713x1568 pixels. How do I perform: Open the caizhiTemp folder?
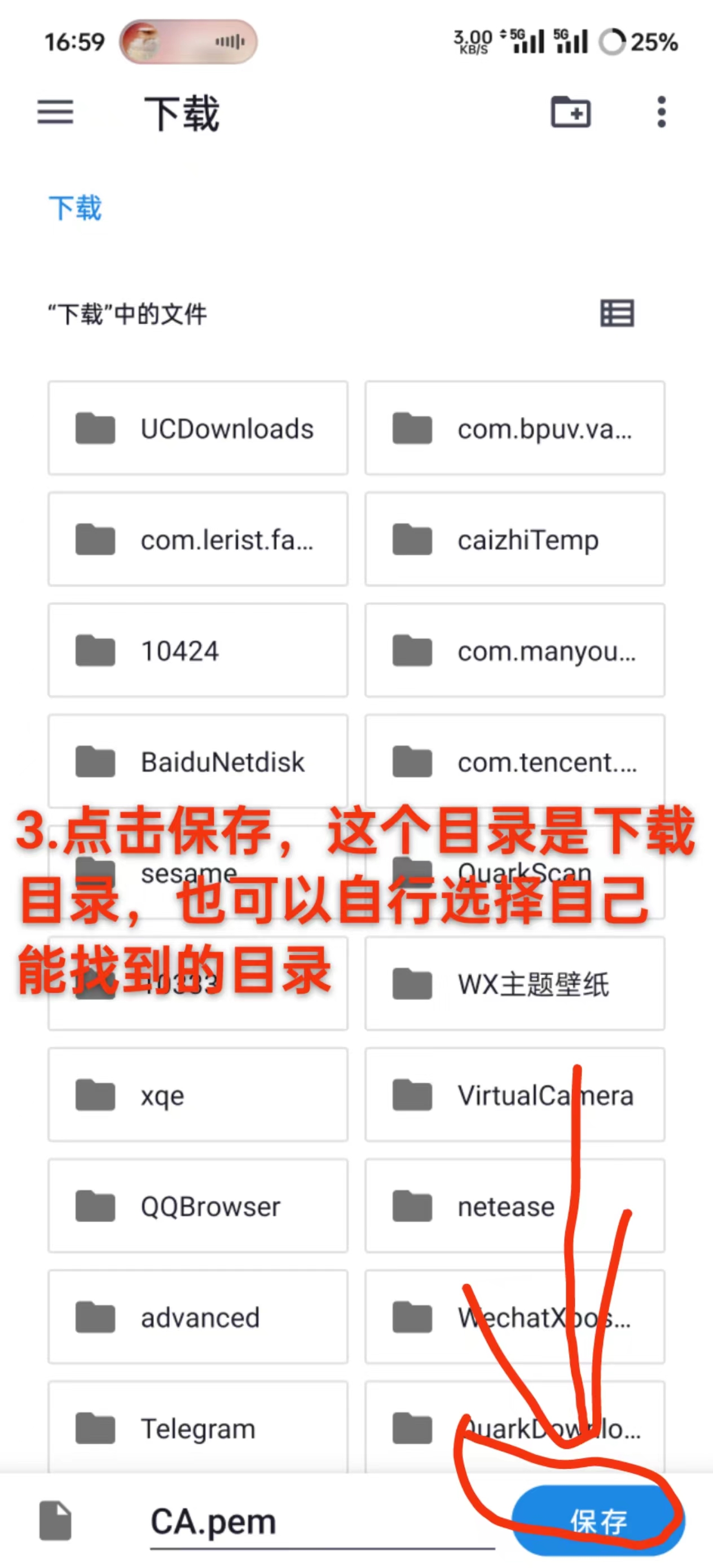[514, 540]
